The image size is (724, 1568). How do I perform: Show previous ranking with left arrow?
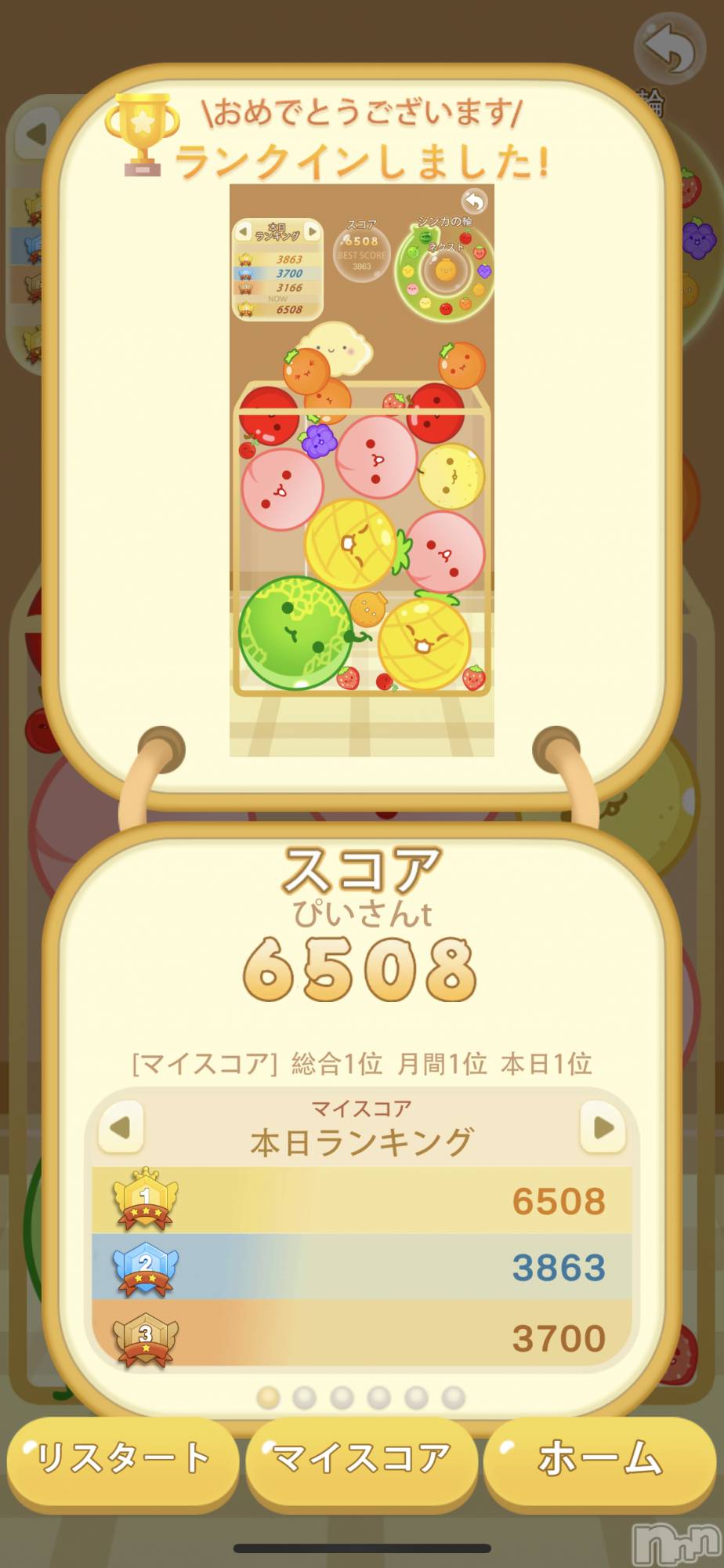tap(121, 1128)
